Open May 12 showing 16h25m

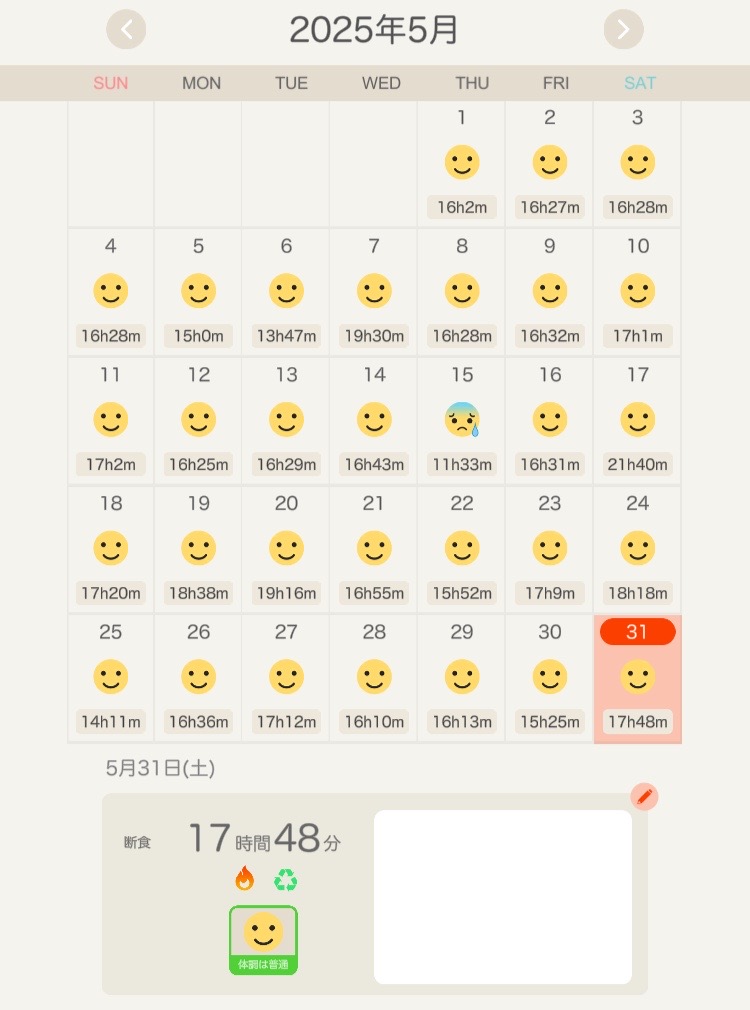pos(198,420)
